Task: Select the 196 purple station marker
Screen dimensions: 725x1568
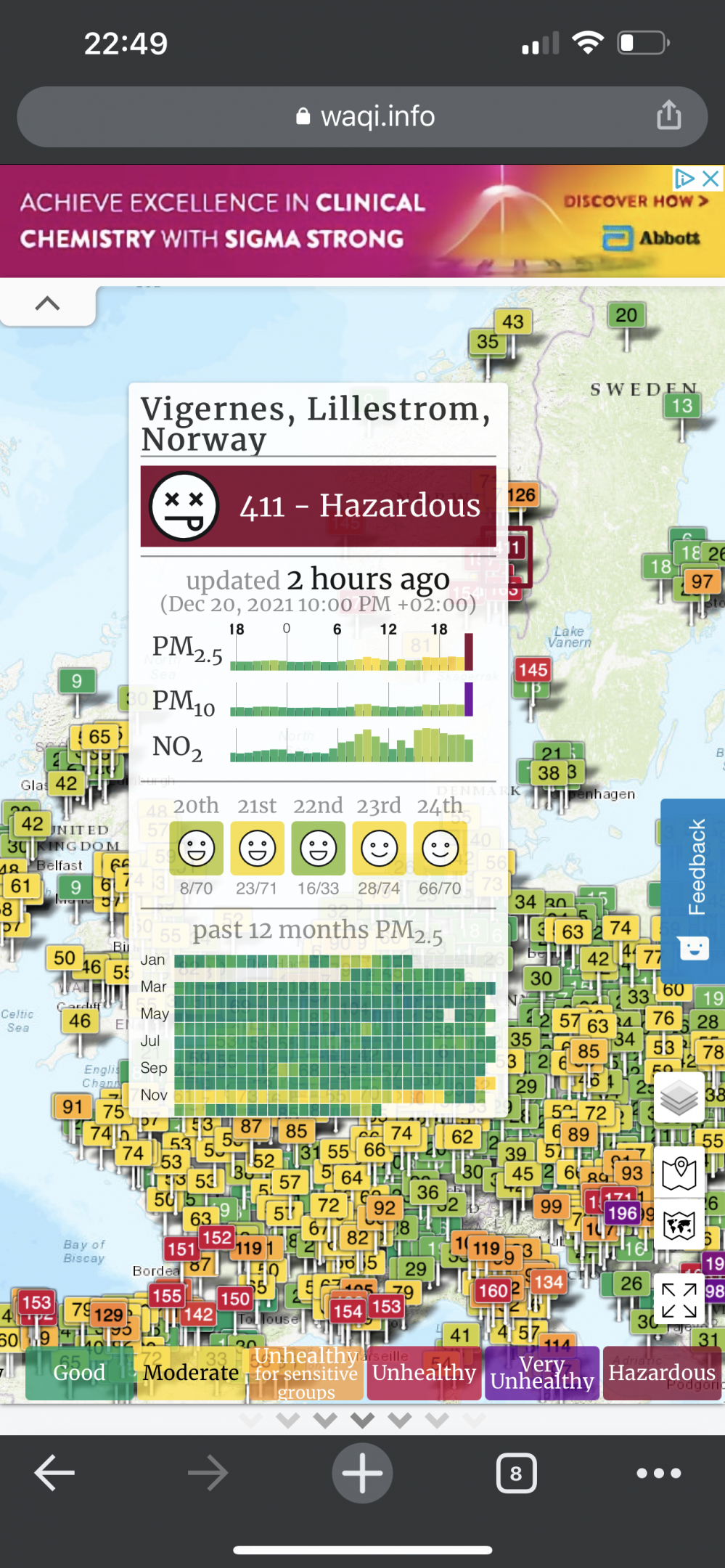Action: pyautogui.click(x=622, y=1213)
